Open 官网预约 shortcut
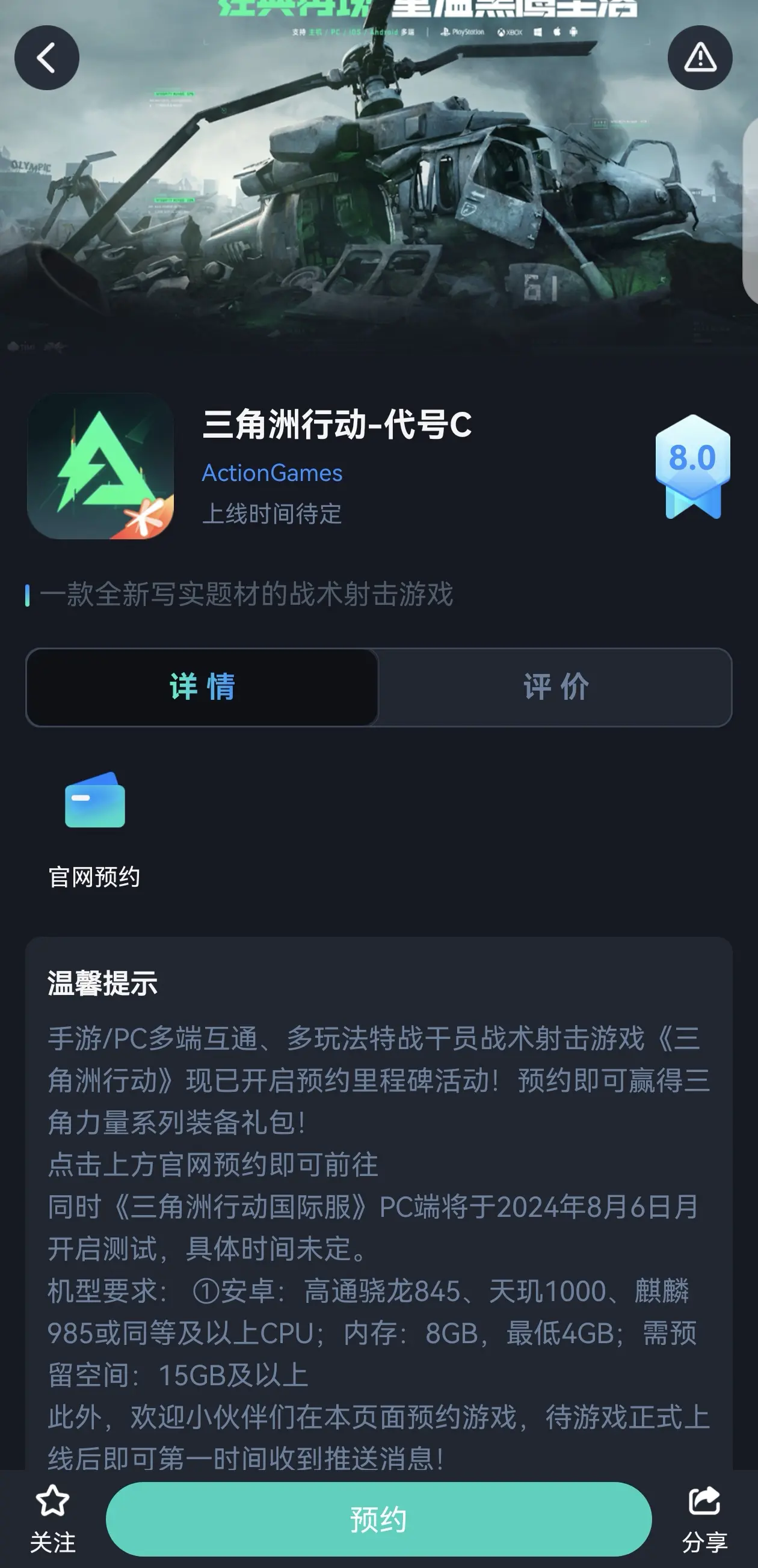The height and width of the screenshot is (1568, 758). coord(95,828)
